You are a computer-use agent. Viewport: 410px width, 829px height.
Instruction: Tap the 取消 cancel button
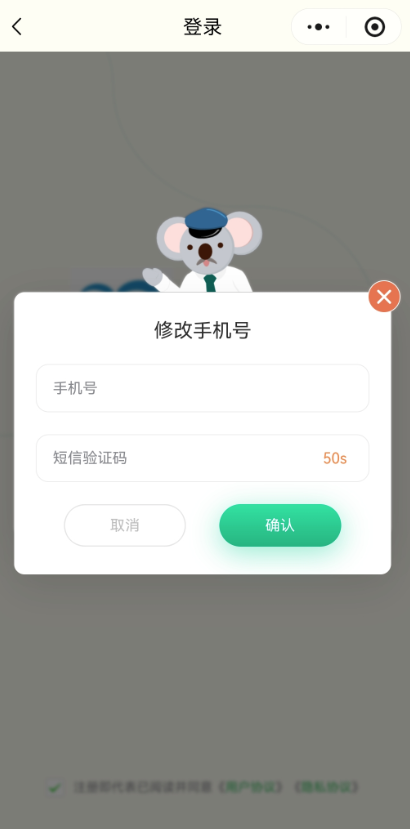(125, 525)
